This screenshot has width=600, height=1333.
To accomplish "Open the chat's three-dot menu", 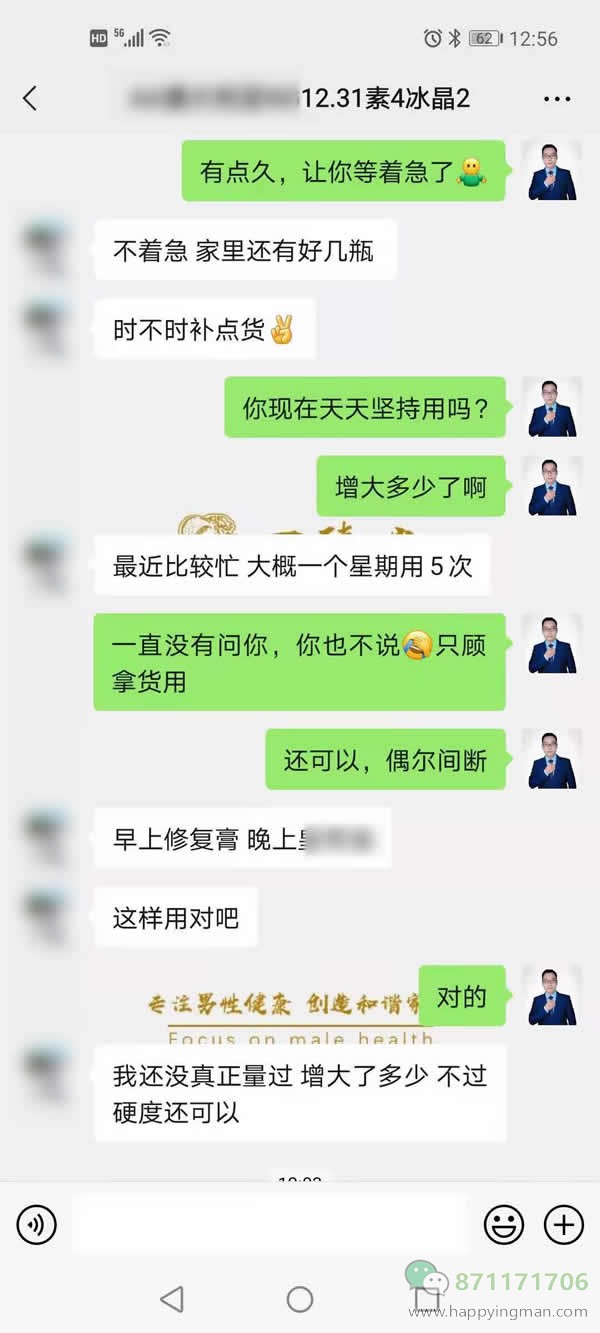I will click(557, 99).
